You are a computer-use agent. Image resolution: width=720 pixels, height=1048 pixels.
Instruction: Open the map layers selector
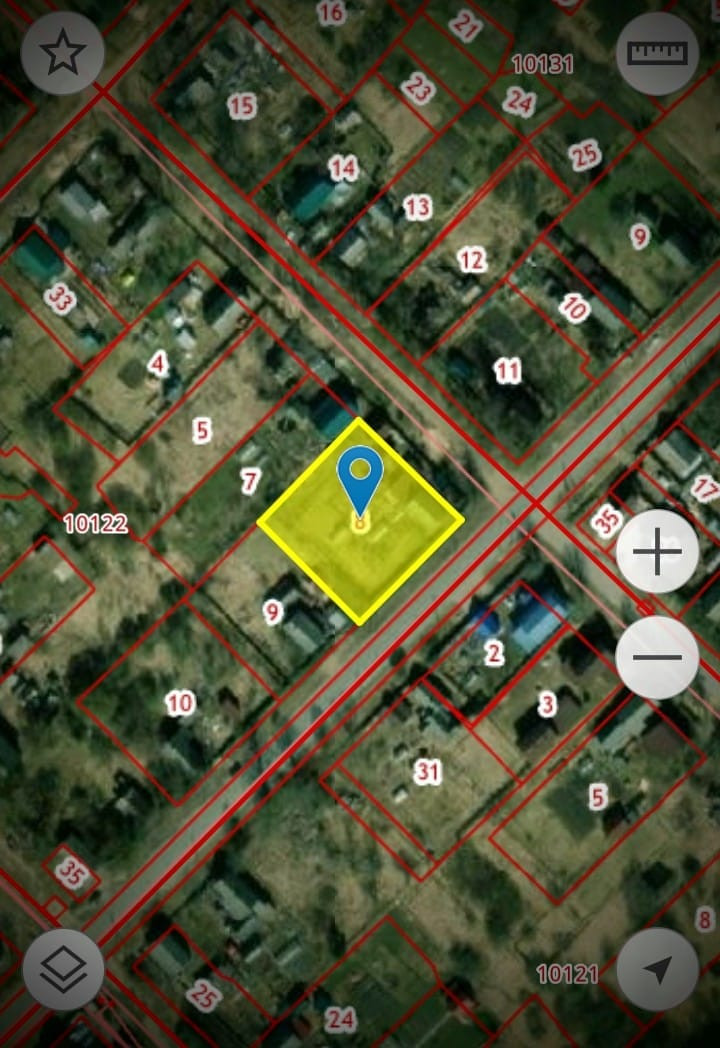tap(63, 969)
